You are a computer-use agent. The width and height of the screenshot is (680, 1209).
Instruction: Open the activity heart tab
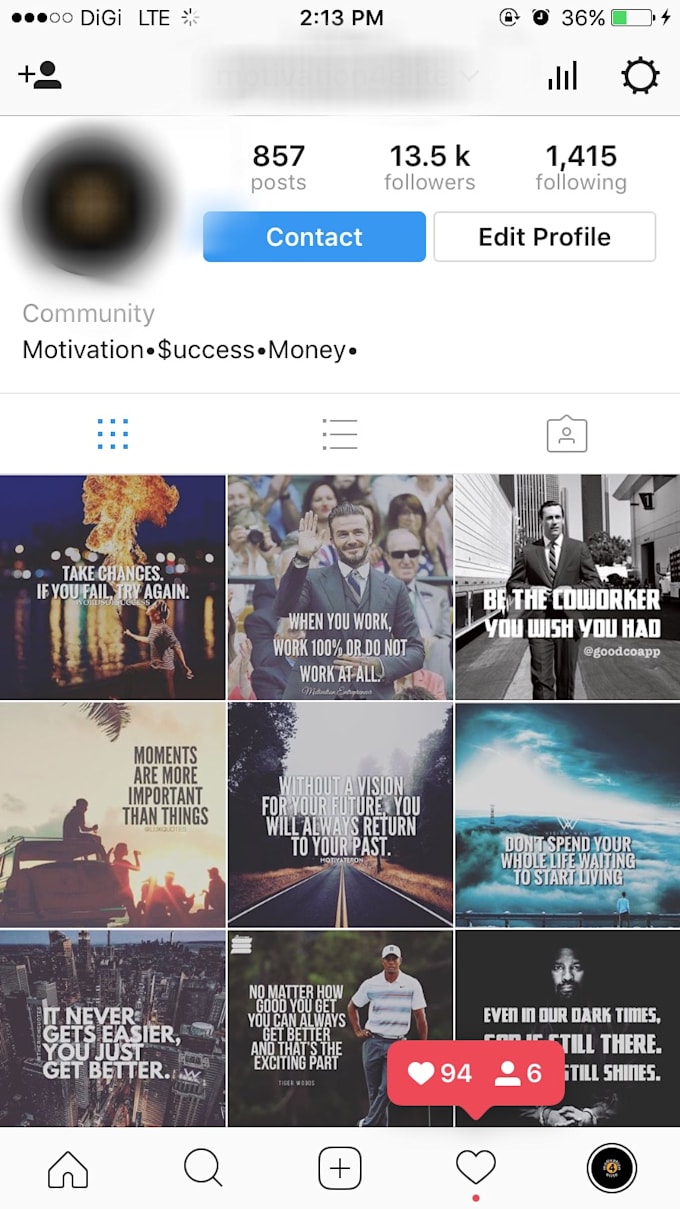[x=476, y=1168]
